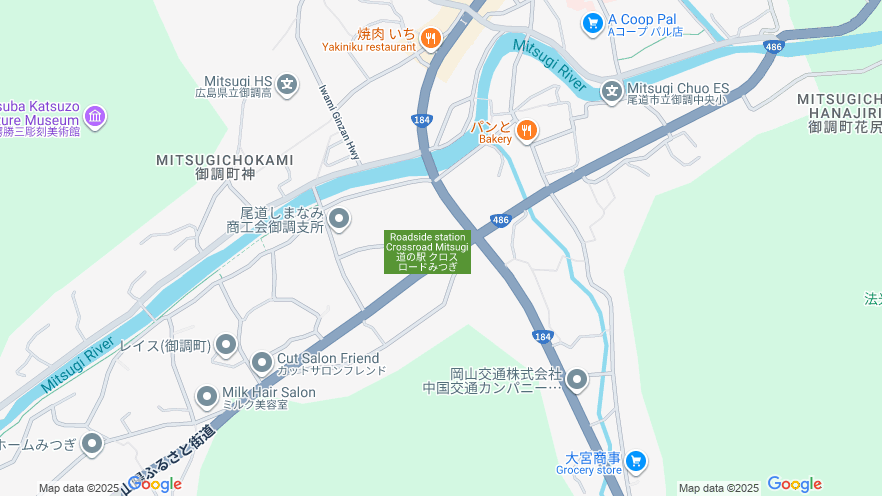Image resolution: width=882 pixels, height=496 pixels.
Task: Open the Katsuzo Sculpture Museum marker
Action: tap(95, 118)
